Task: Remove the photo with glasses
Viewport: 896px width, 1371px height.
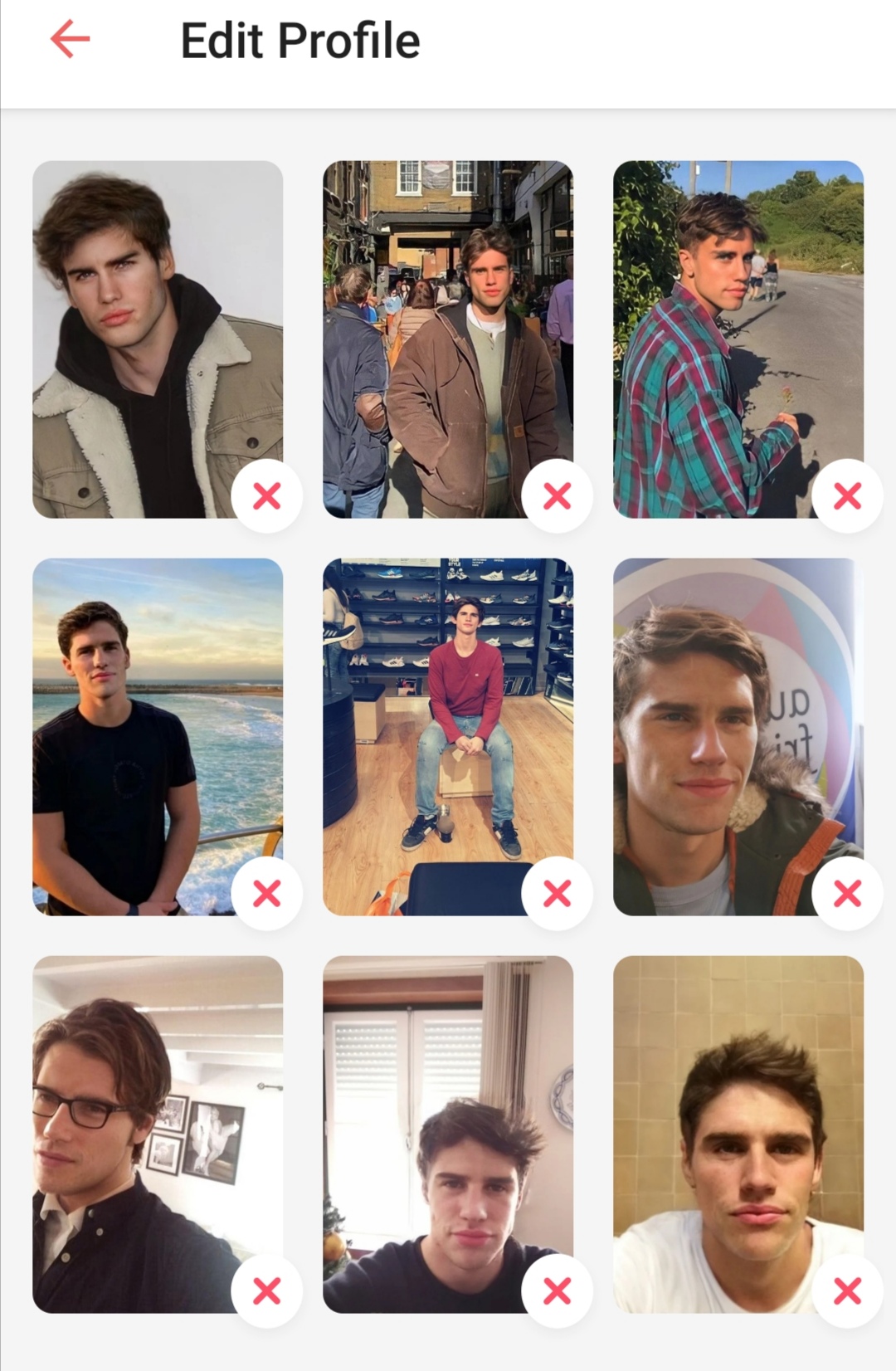Action: click(266, 1291)
